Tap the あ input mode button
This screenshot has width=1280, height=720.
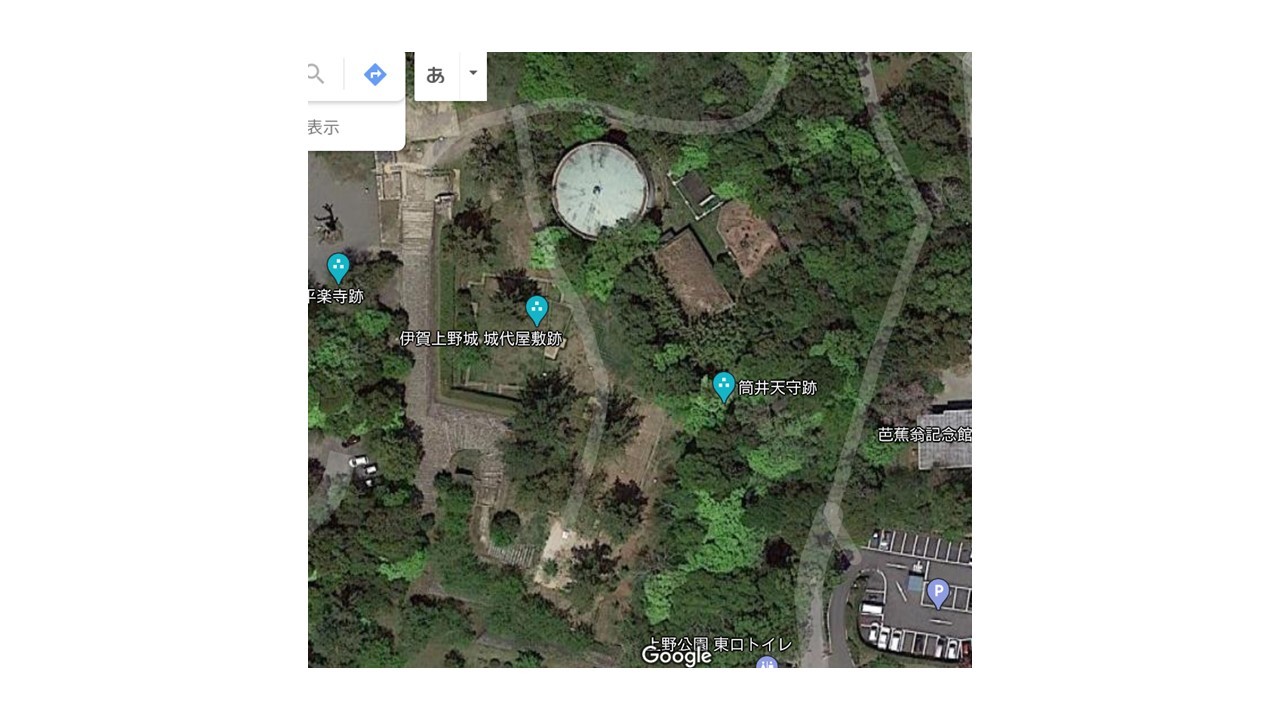[x=436, y=75]
